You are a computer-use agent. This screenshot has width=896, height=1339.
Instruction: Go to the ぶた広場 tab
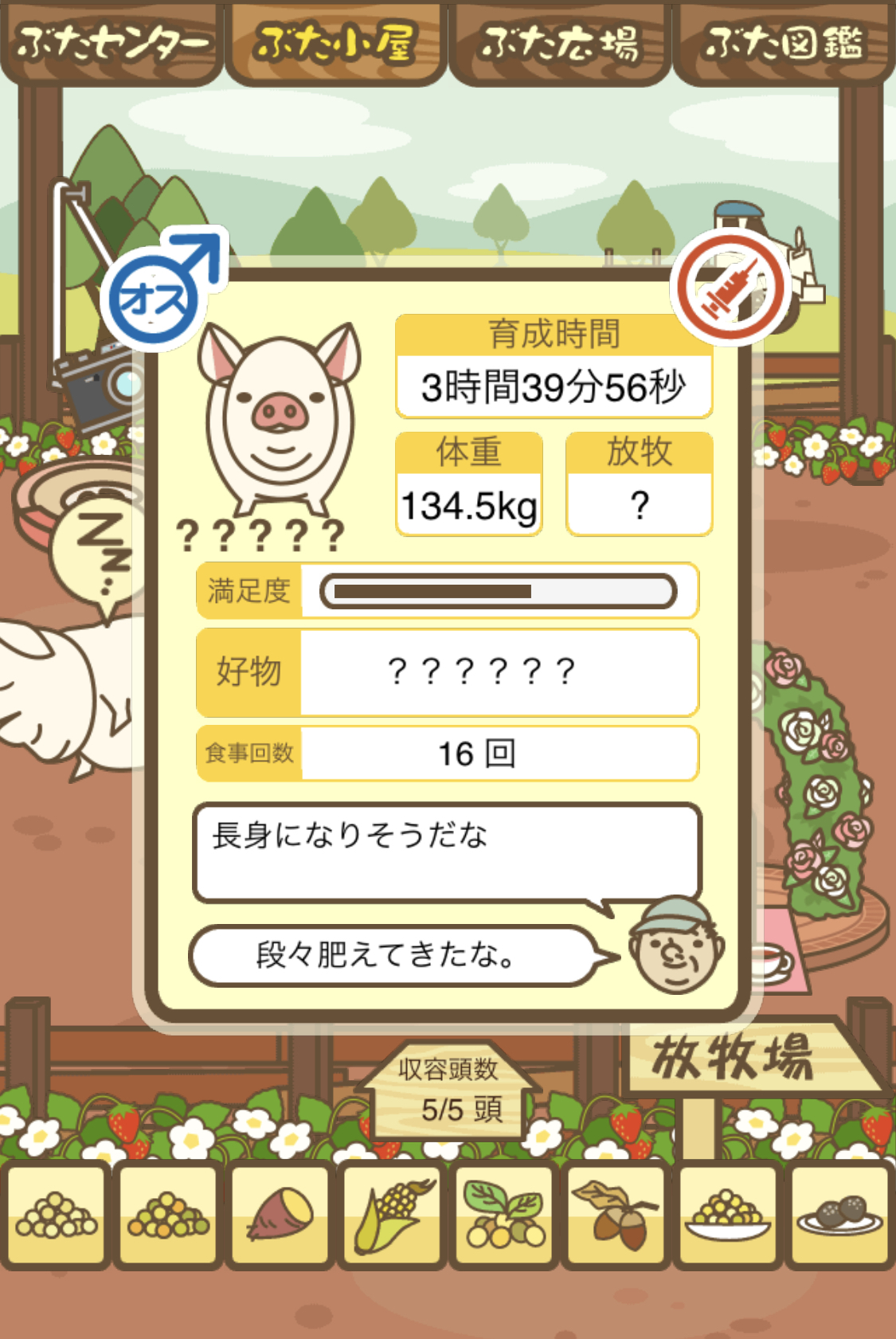[x=559, y=44]
